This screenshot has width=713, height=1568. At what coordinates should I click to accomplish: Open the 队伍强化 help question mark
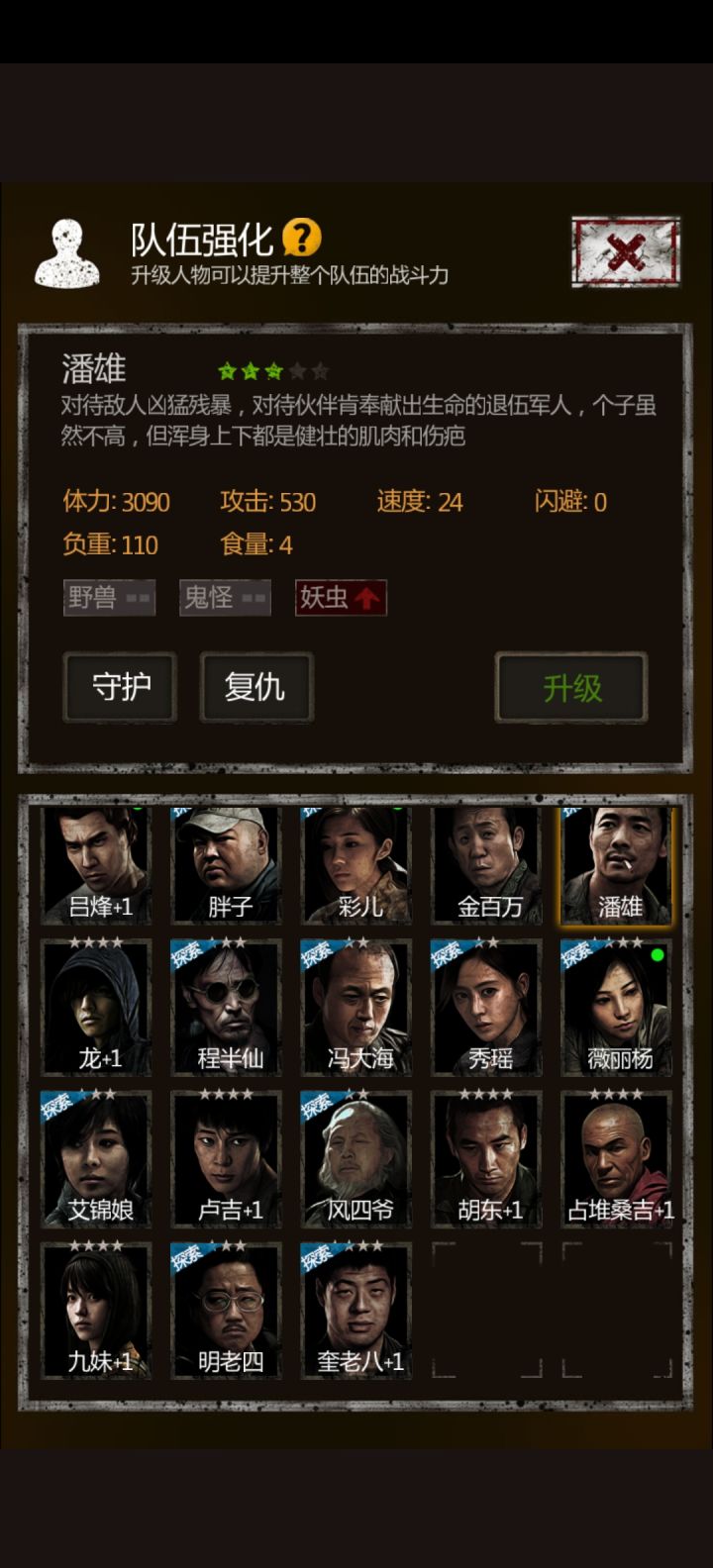click(303, 237)
